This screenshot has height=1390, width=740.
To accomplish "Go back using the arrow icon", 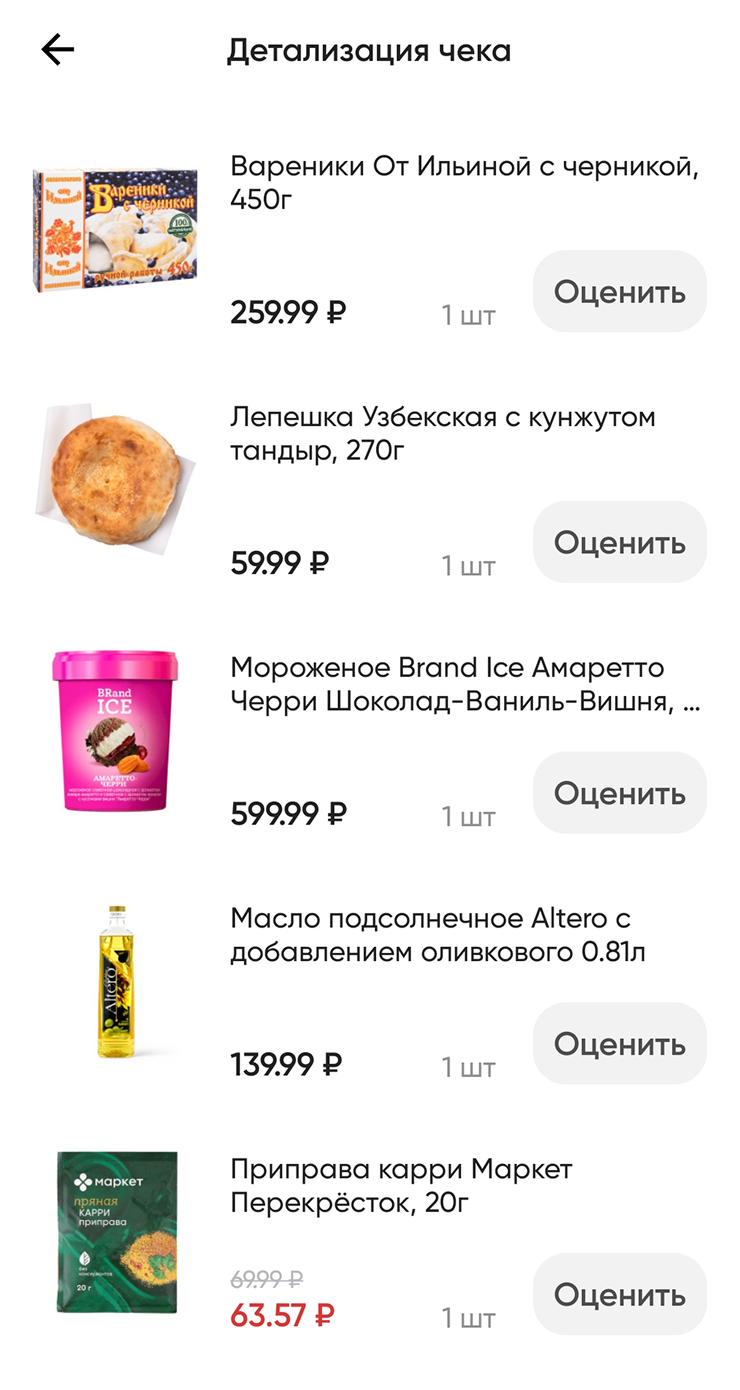I will (x=58, y=50).
